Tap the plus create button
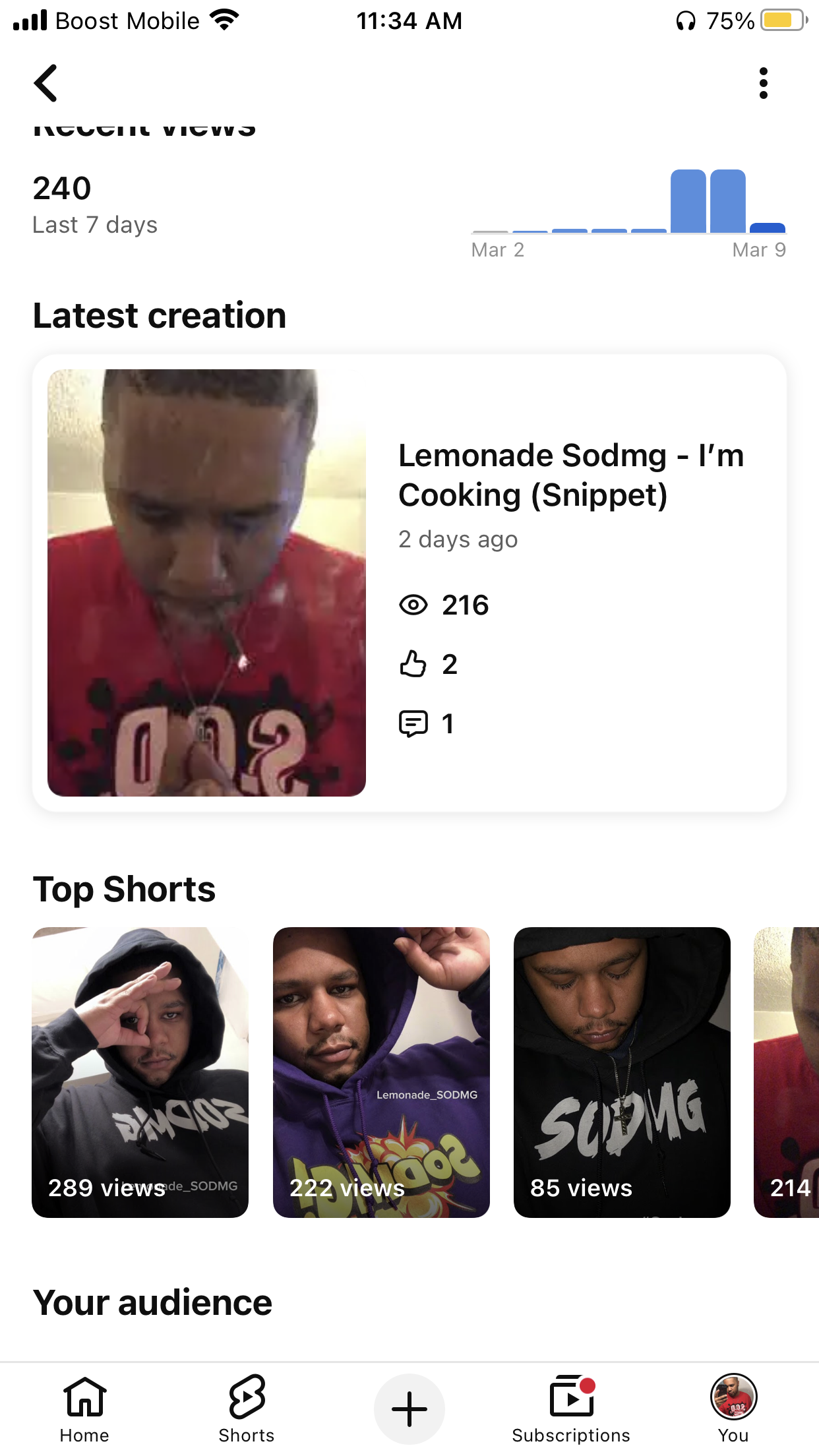819x1456 pixels. click(x=409, y=1409)
